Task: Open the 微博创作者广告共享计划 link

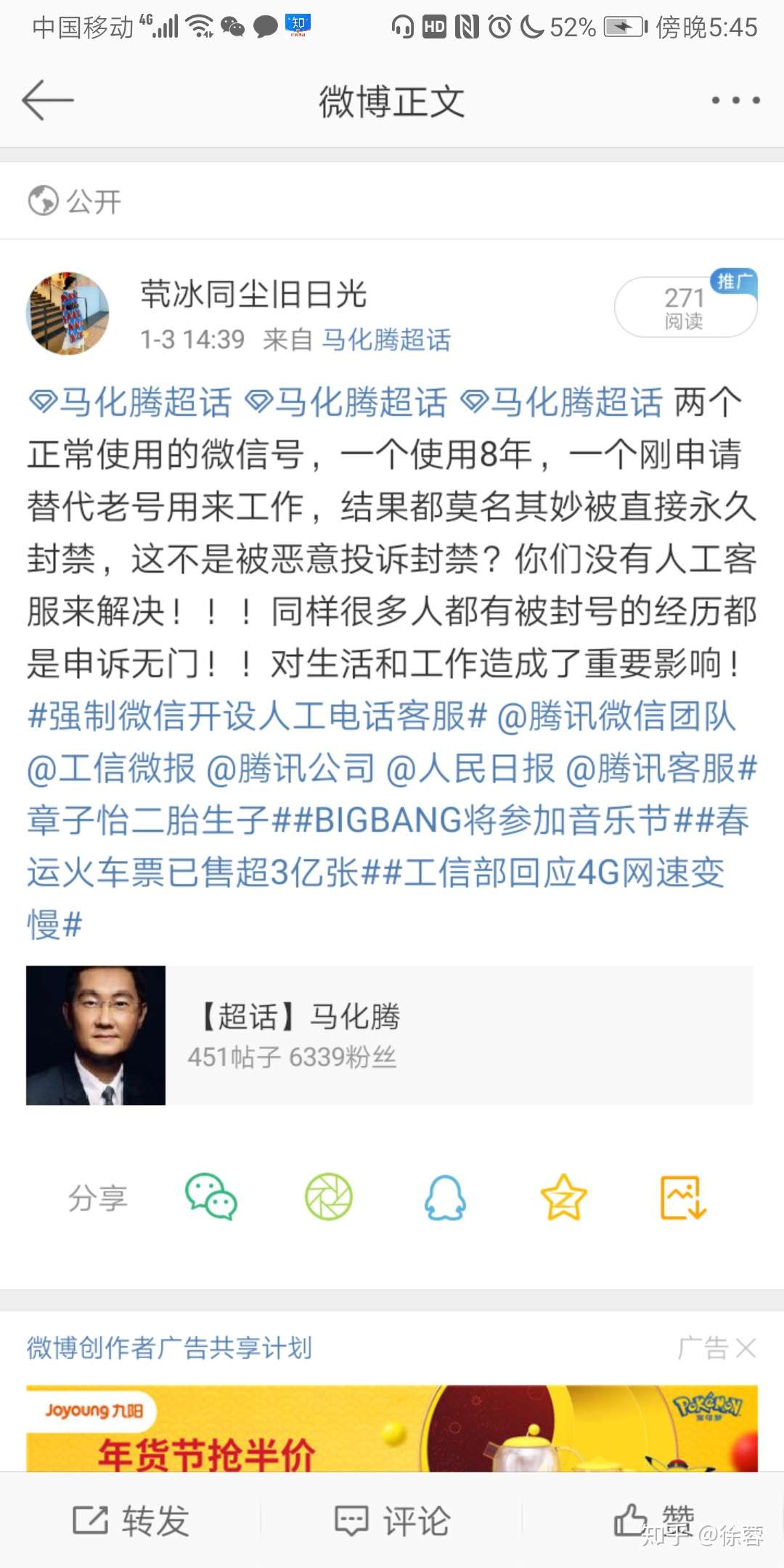Action: (169, 1348)
